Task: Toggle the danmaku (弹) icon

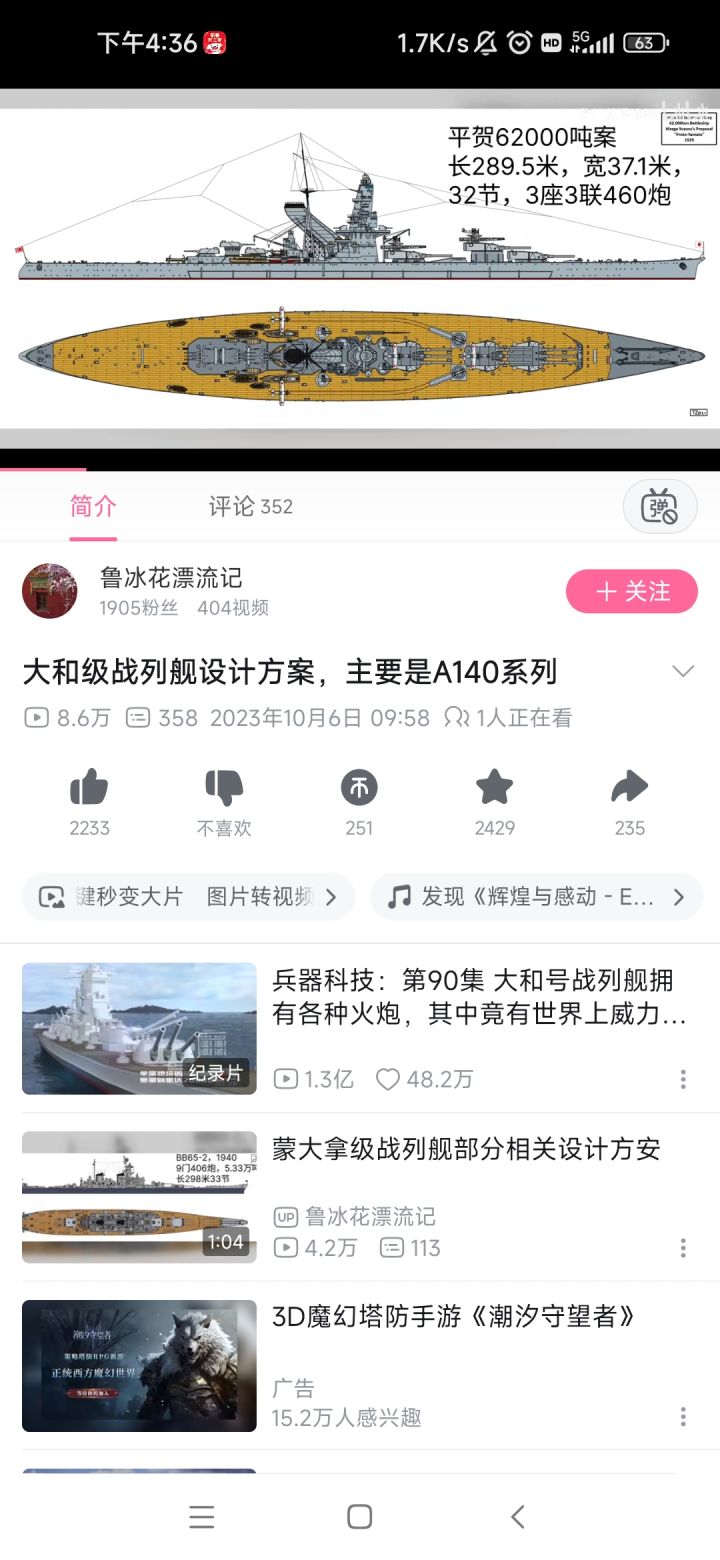Action: [x=659, y=507]
